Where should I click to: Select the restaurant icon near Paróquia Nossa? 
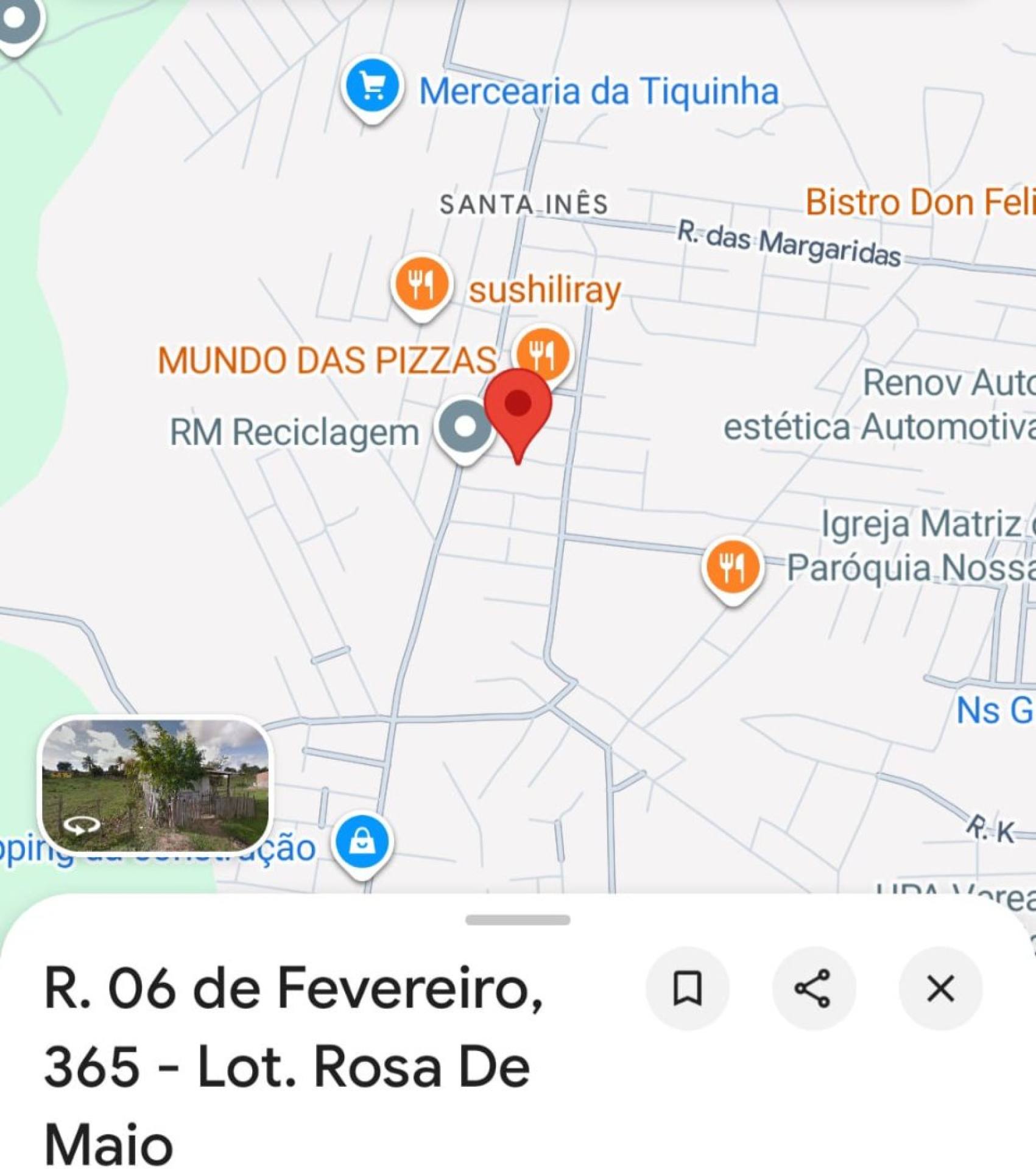[x=732, y=566]
